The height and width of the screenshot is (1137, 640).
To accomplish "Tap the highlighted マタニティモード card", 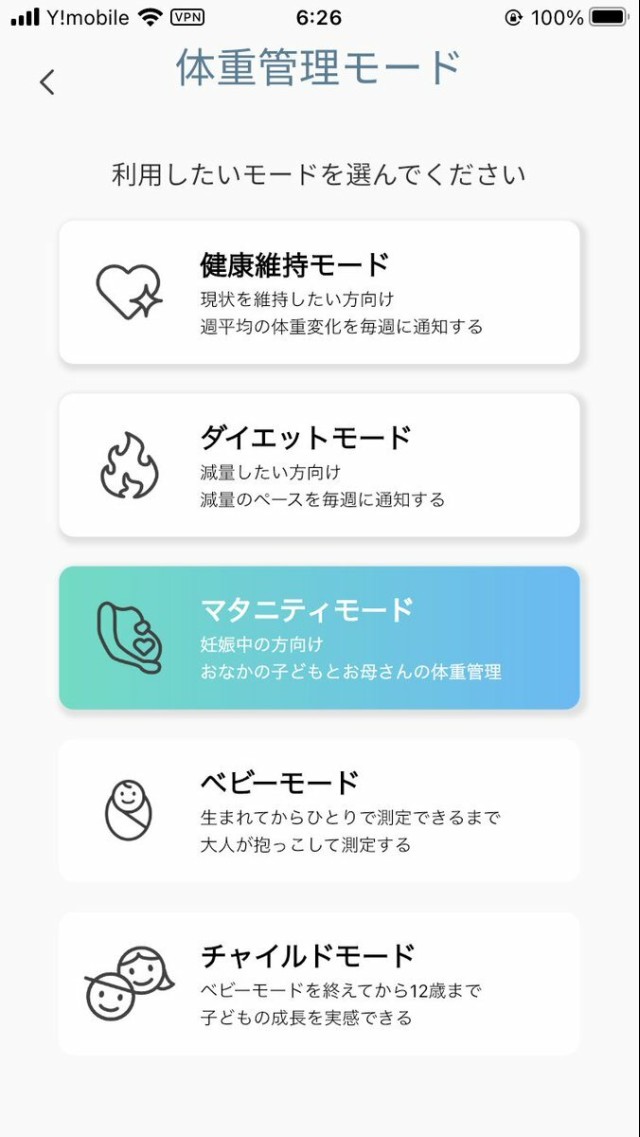I will pos(319,638).
